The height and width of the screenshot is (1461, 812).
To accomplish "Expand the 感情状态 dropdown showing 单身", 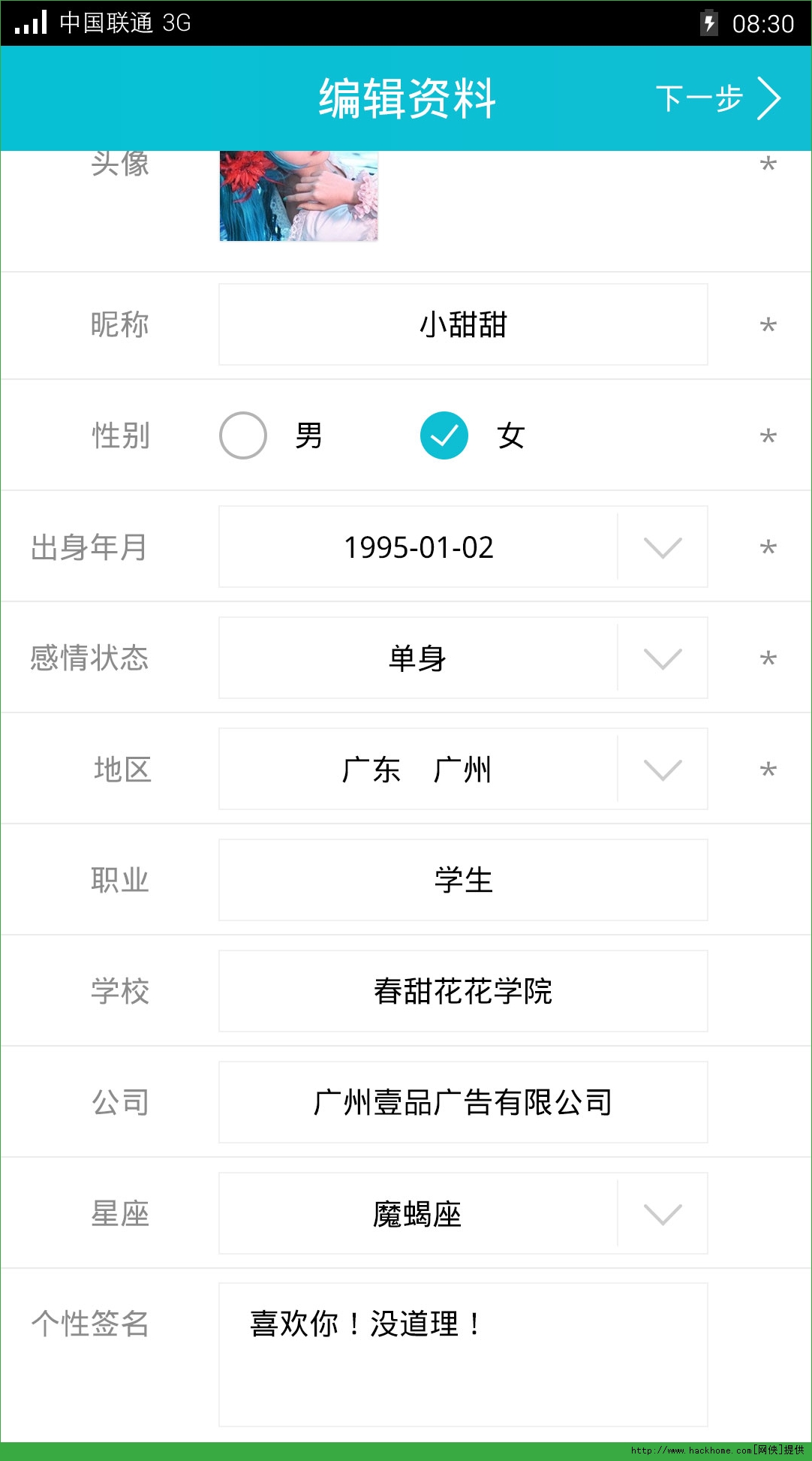I will 463,658.
